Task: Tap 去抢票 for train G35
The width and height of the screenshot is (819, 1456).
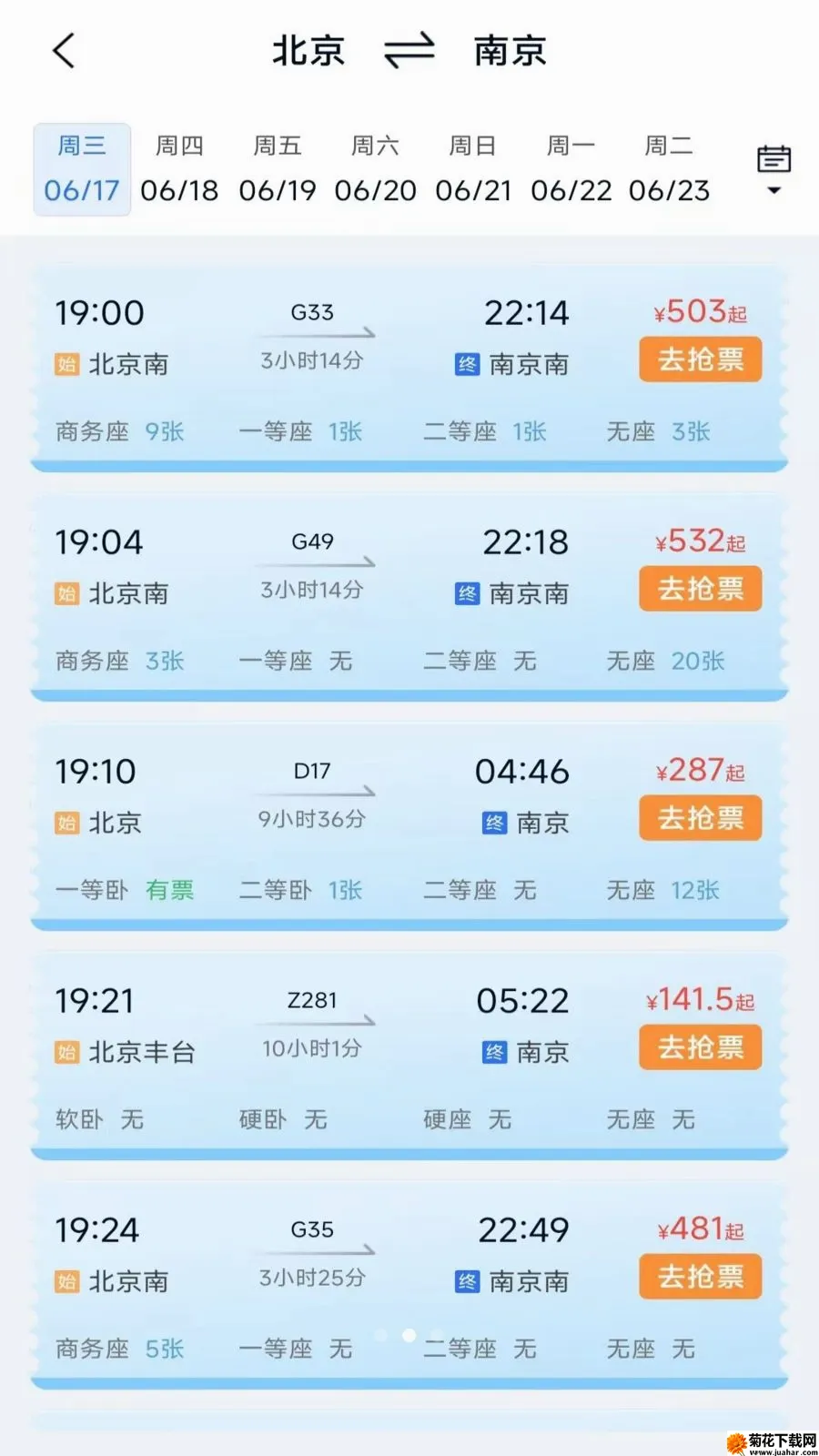Action: tap(700, 1277)
